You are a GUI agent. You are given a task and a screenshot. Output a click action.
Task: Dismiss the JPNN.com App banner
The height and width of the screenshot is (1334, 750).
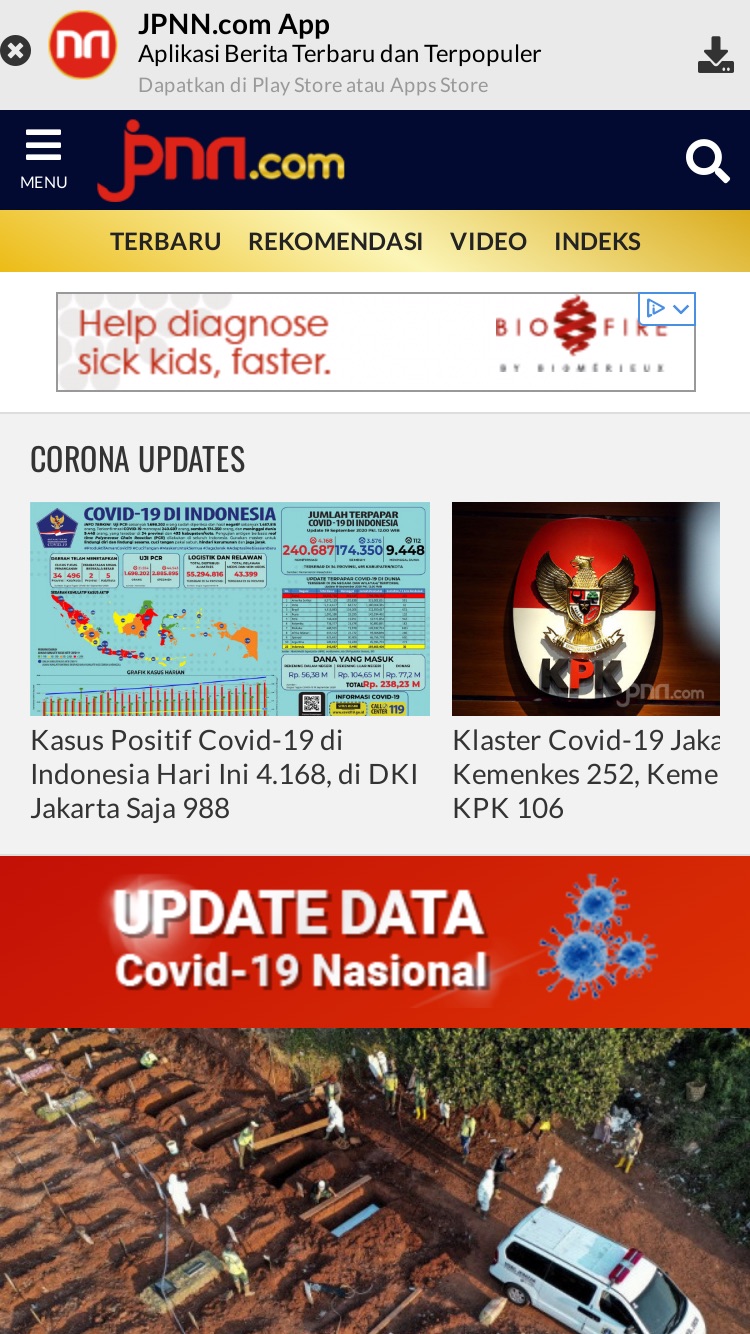tap(15, 51)
